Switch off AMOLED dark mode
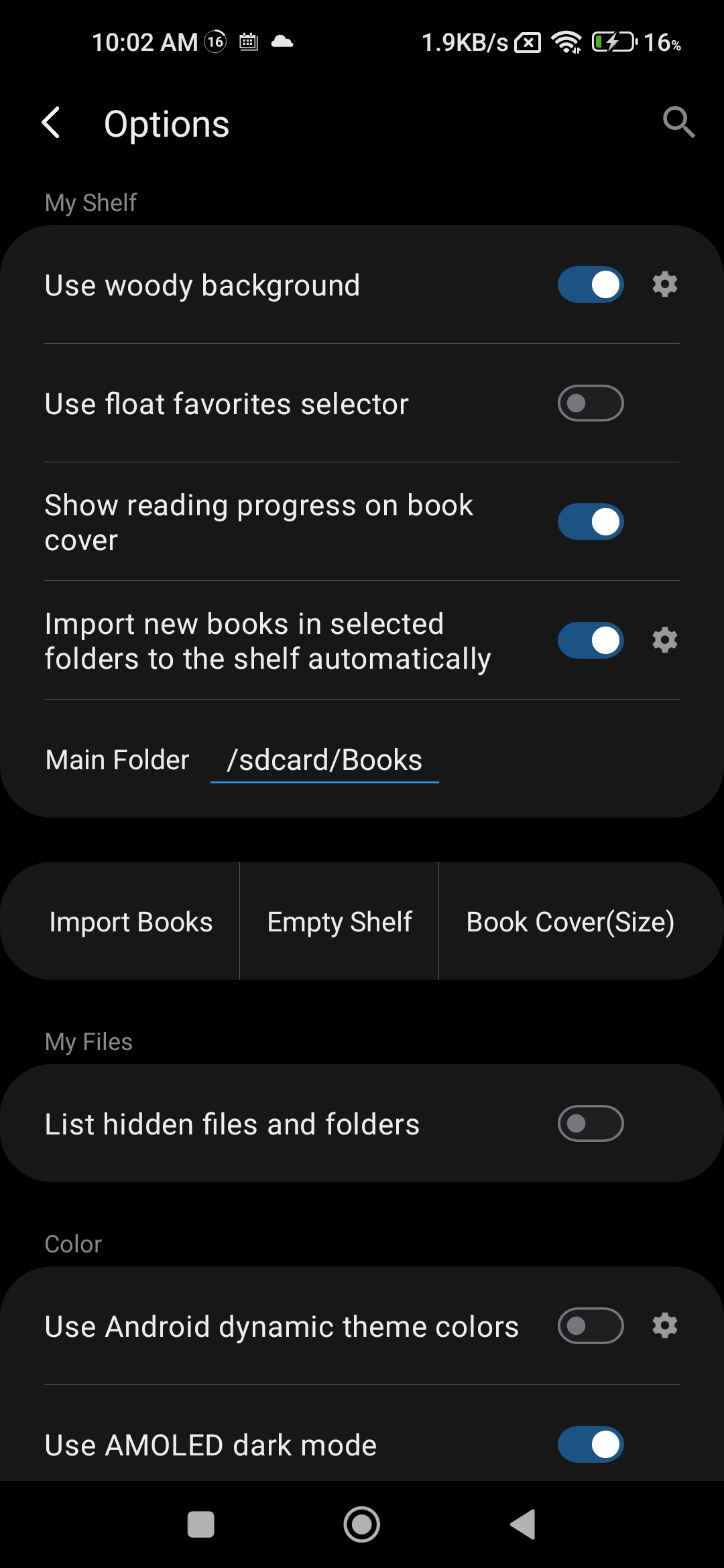The height and width of the screenshot is (1568, 724). [591, 1445]
